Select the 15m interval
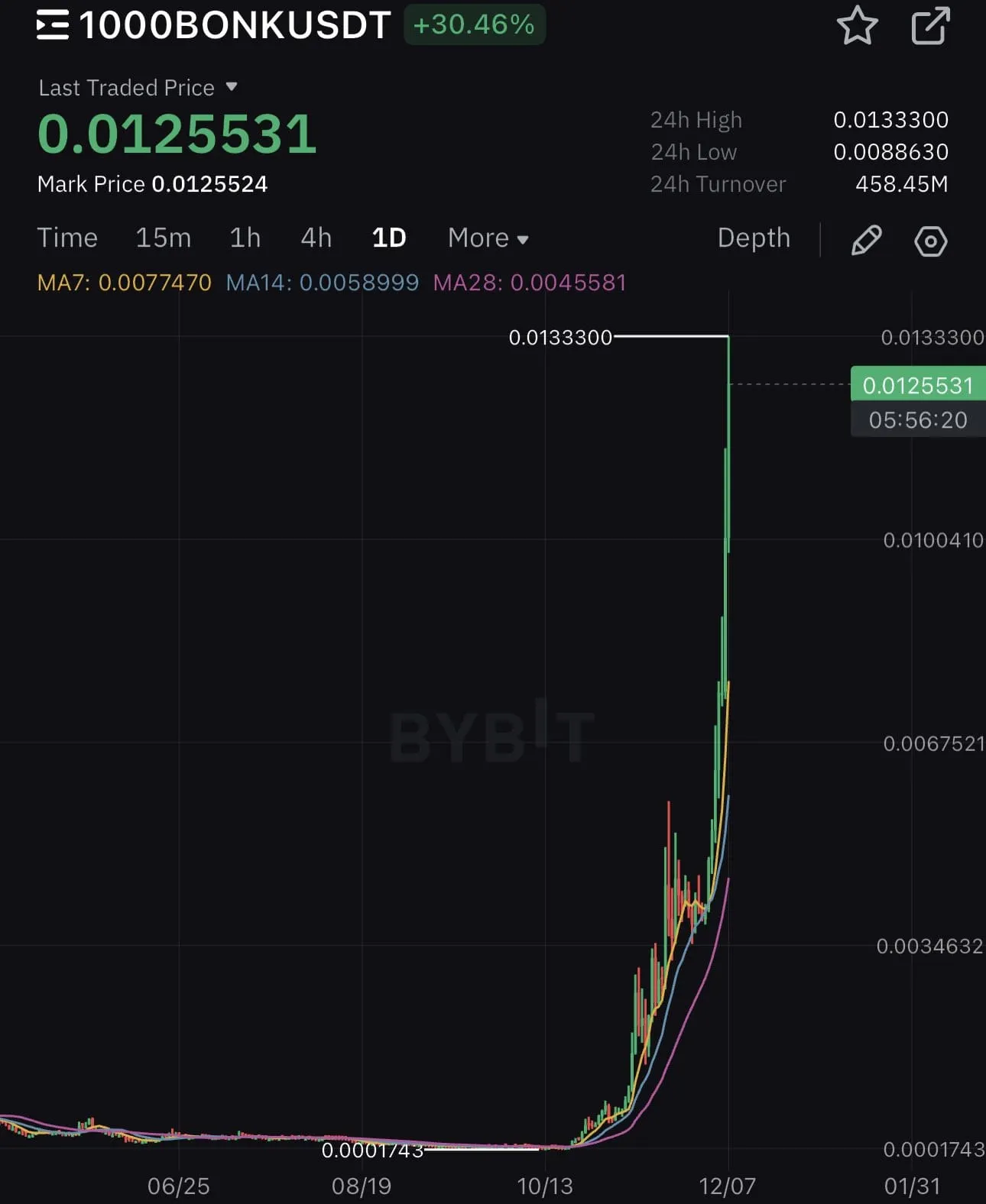Image resolution: width=986 pixels, height=1204 pixels. coord(163,238)
